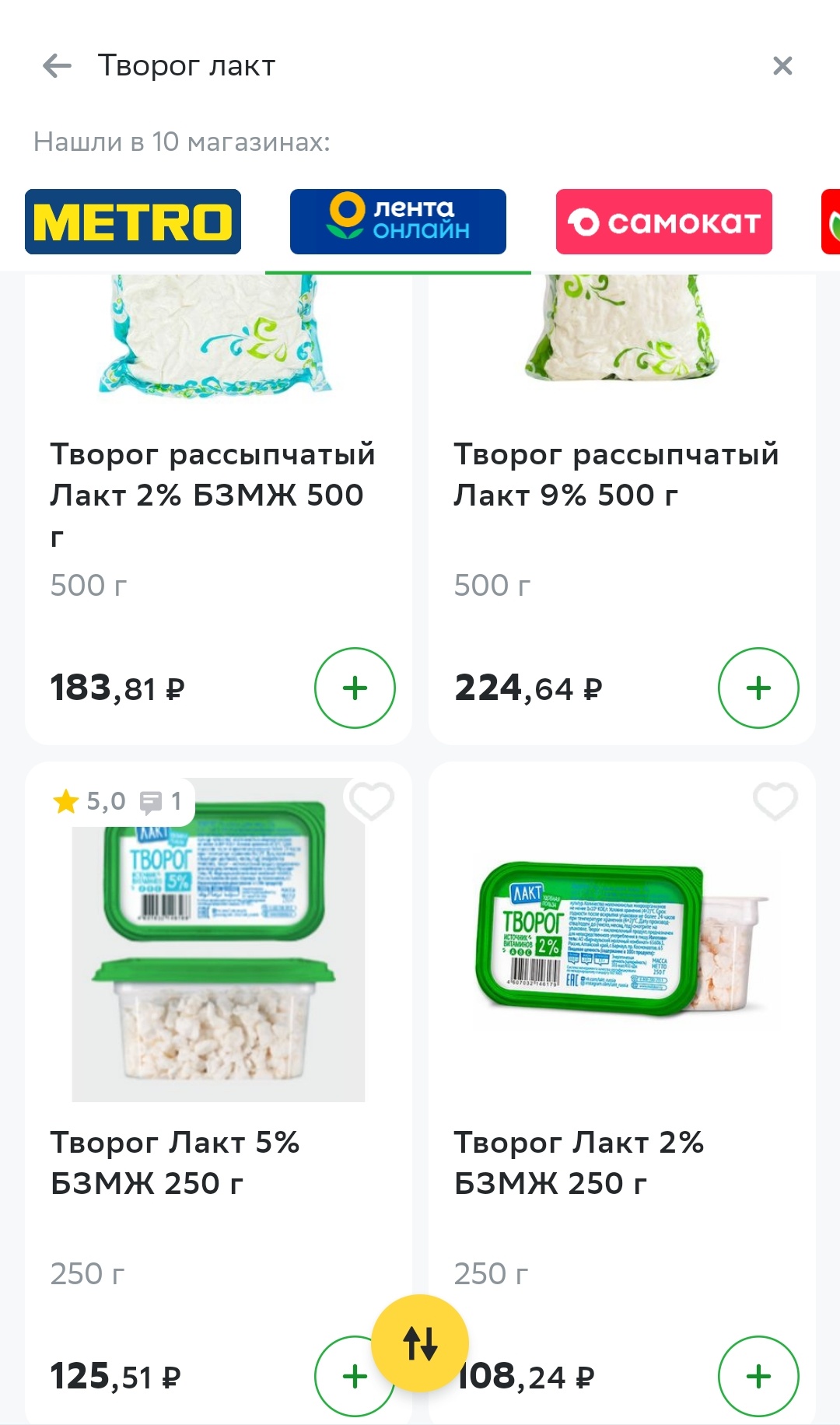The height and width of the screenshot is (1425, 840).
Task: Select the Лента Онлайн store tab
Action: pos(397,222)
